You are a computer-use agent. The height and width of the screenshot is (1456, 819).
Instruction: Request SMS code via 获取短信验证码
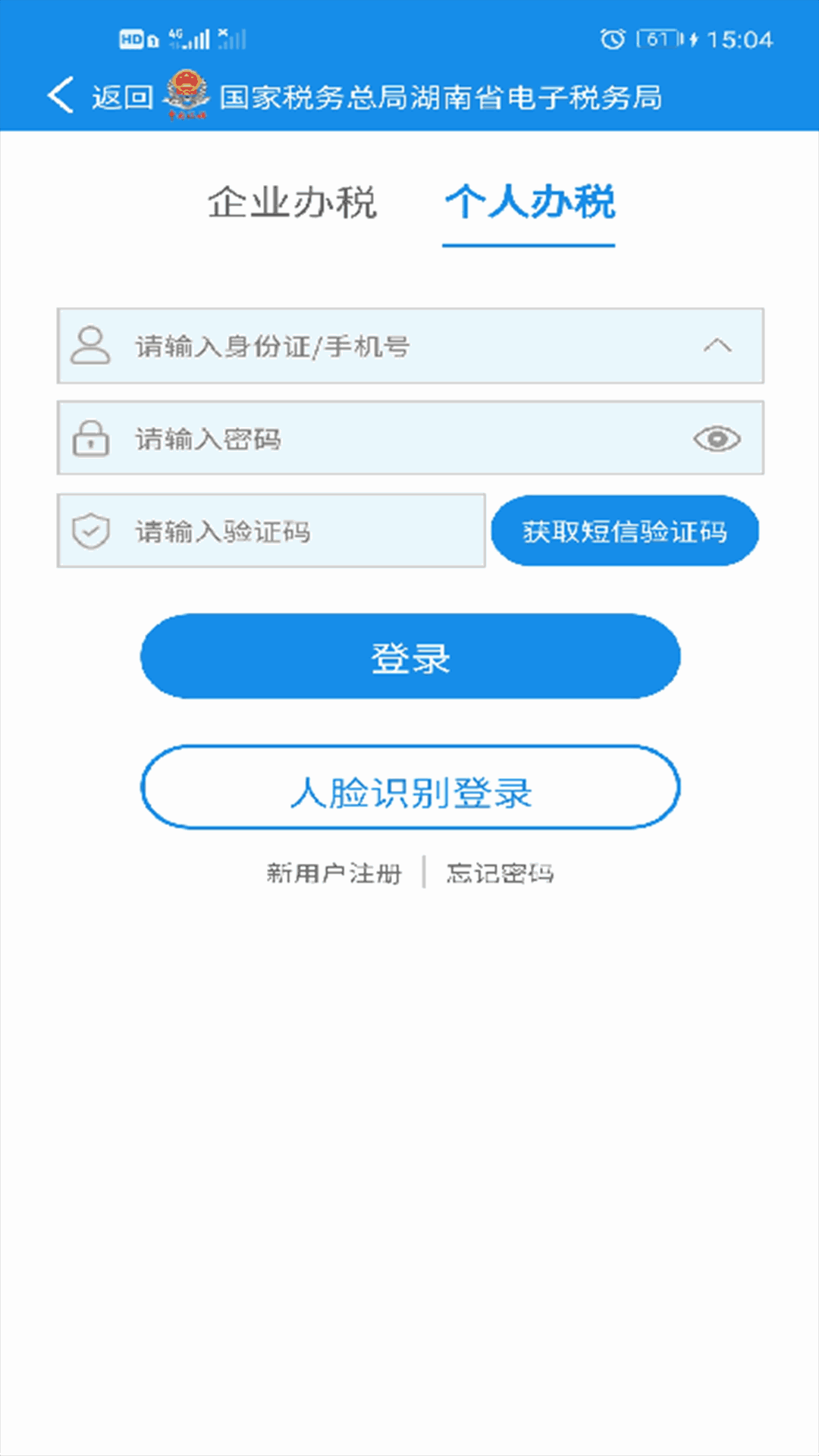(x=624, y=531)
